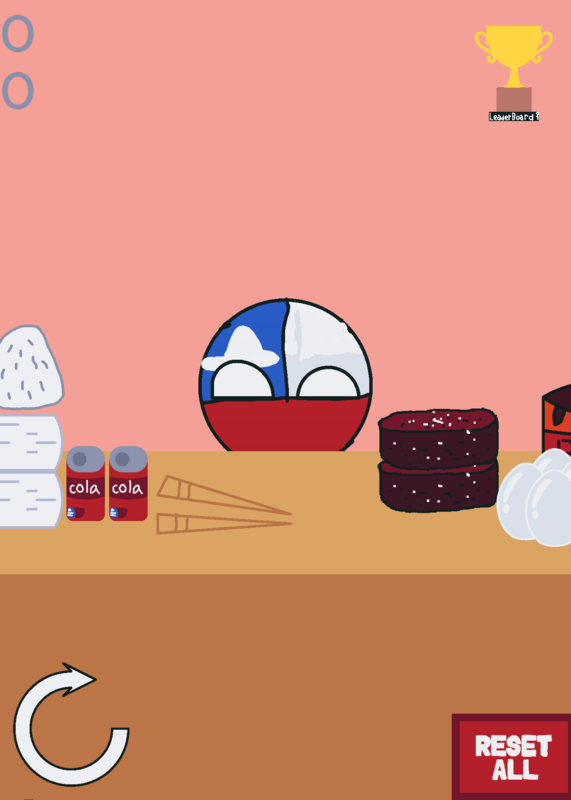The width and height of the screenshot is (571, 800).
Task: Tap the RESET ALL button
Action: [x=511, y=757]
